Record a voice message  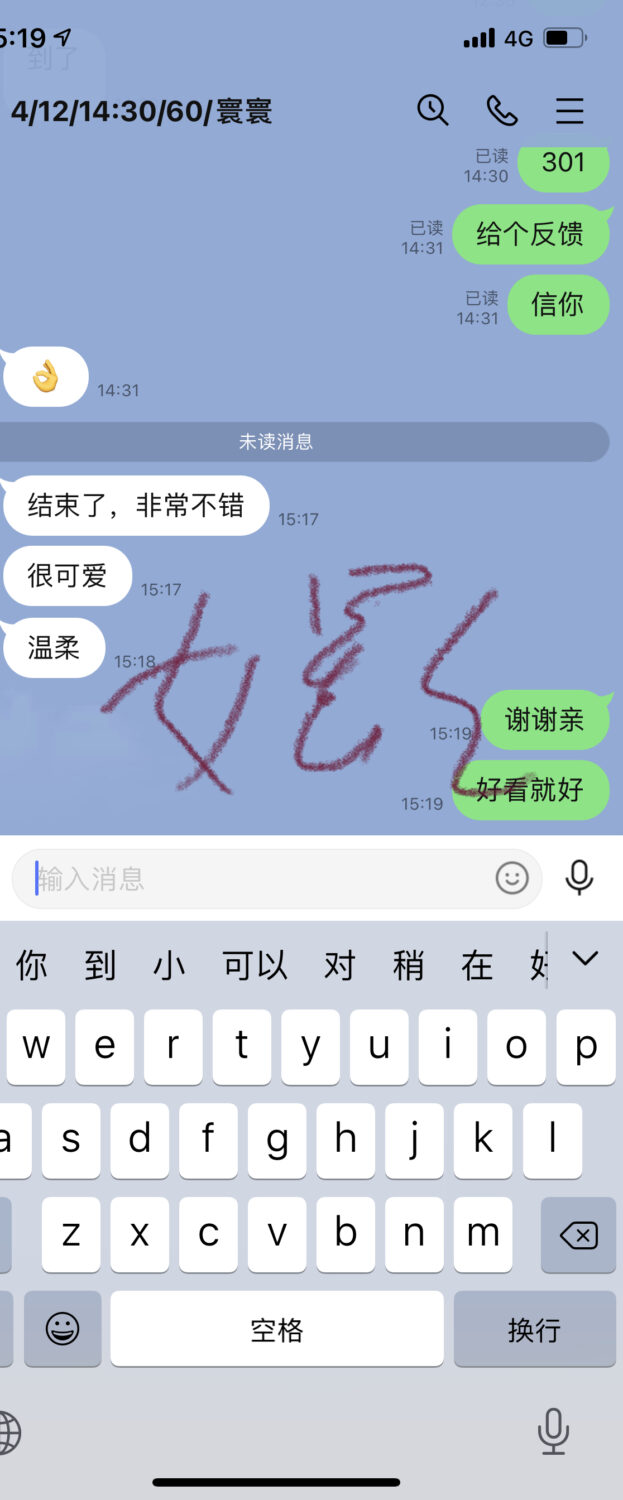coord(579,877)
